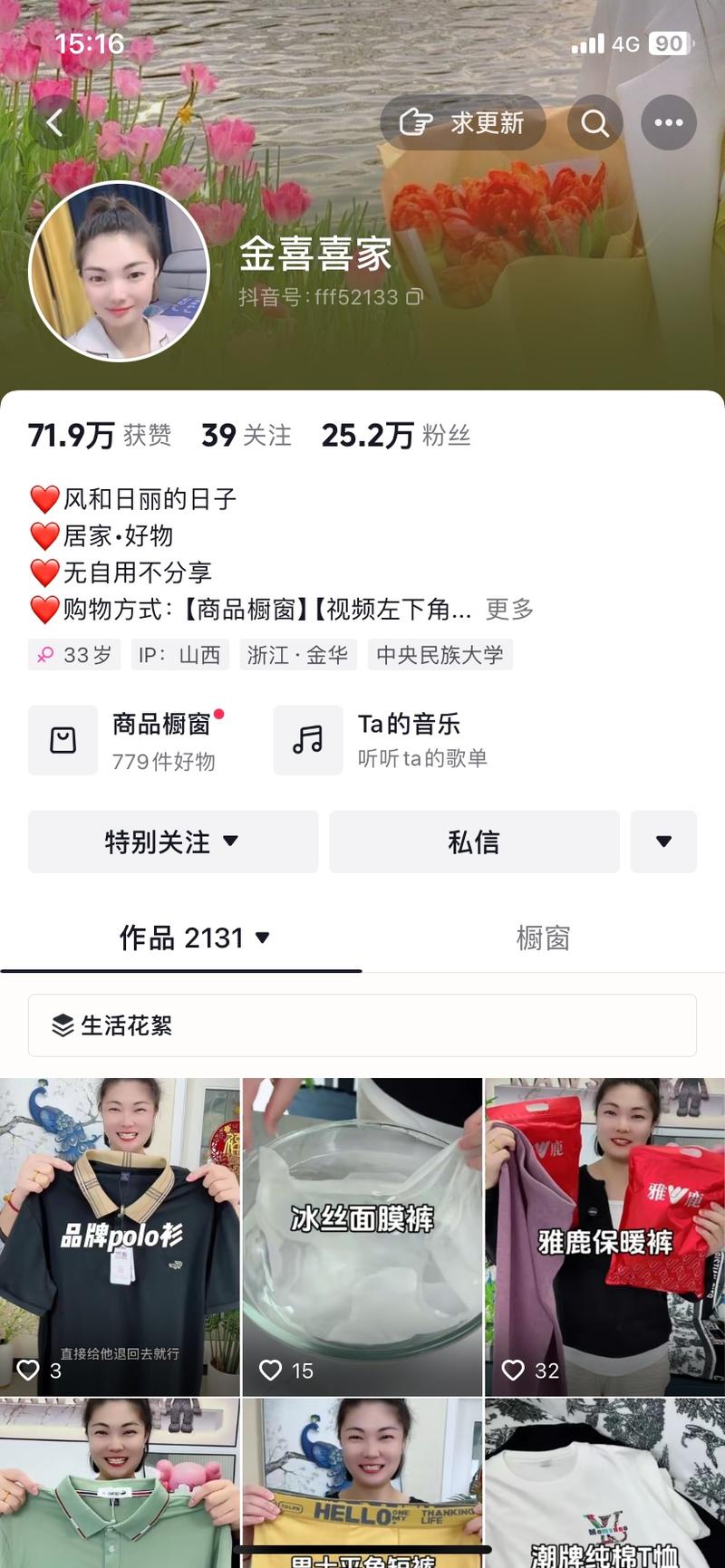Open the 商品橱窗 shop bag icon
The image size is (725, 1568).
pos(63,740)
